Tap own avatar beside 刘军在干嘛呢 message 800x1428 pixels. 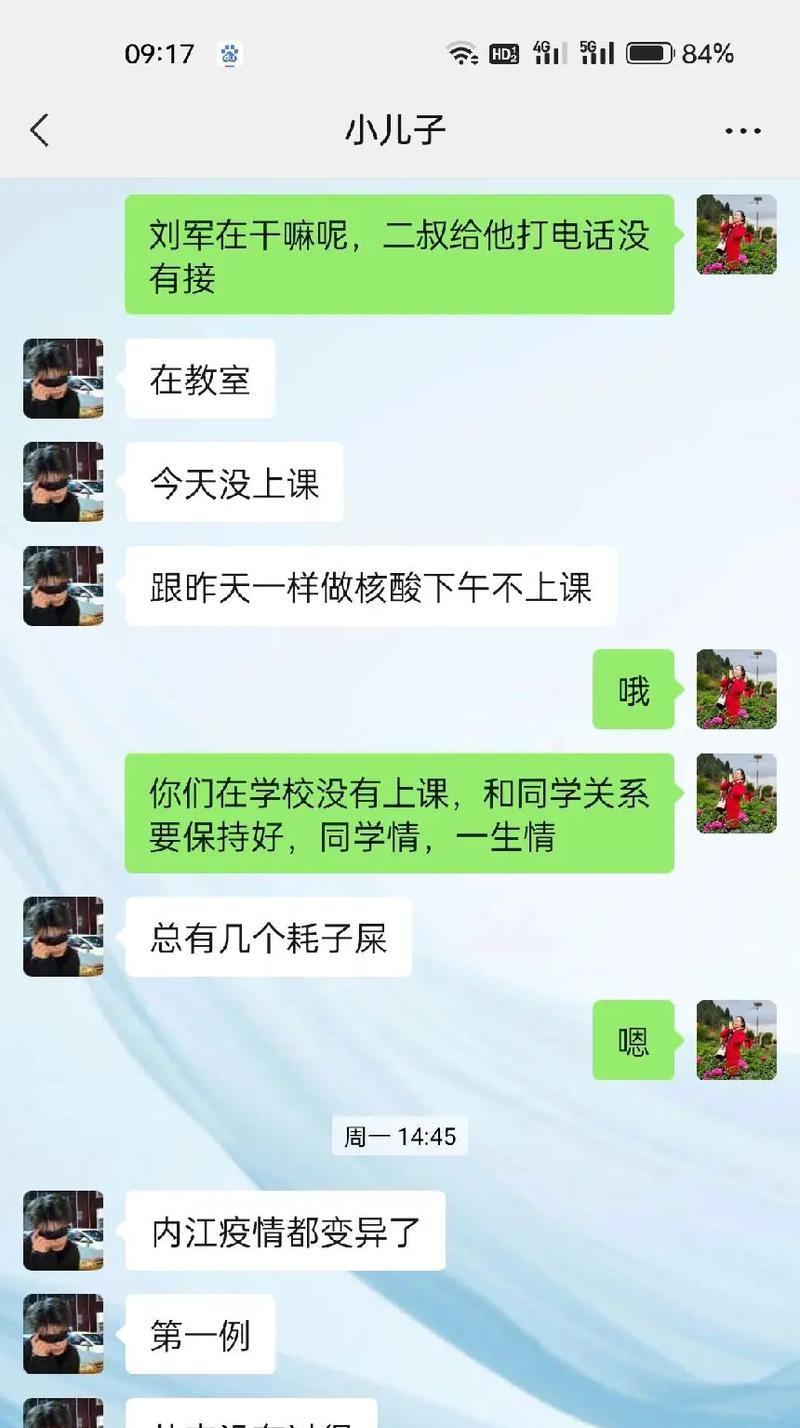(x=736, y=235)
